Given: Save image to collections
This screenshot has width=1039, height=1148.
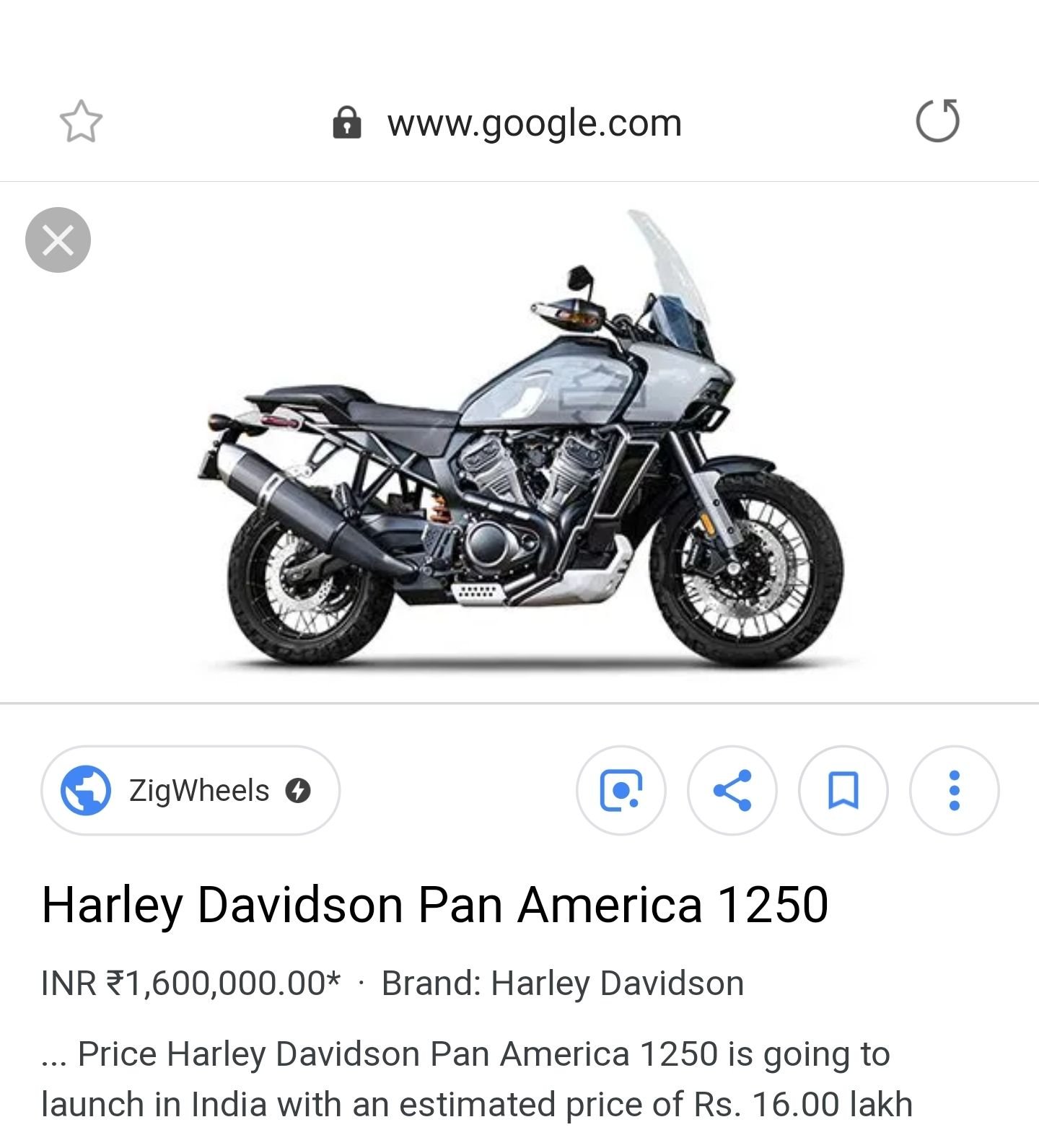Looking at the screenshot, I should 843,790.
